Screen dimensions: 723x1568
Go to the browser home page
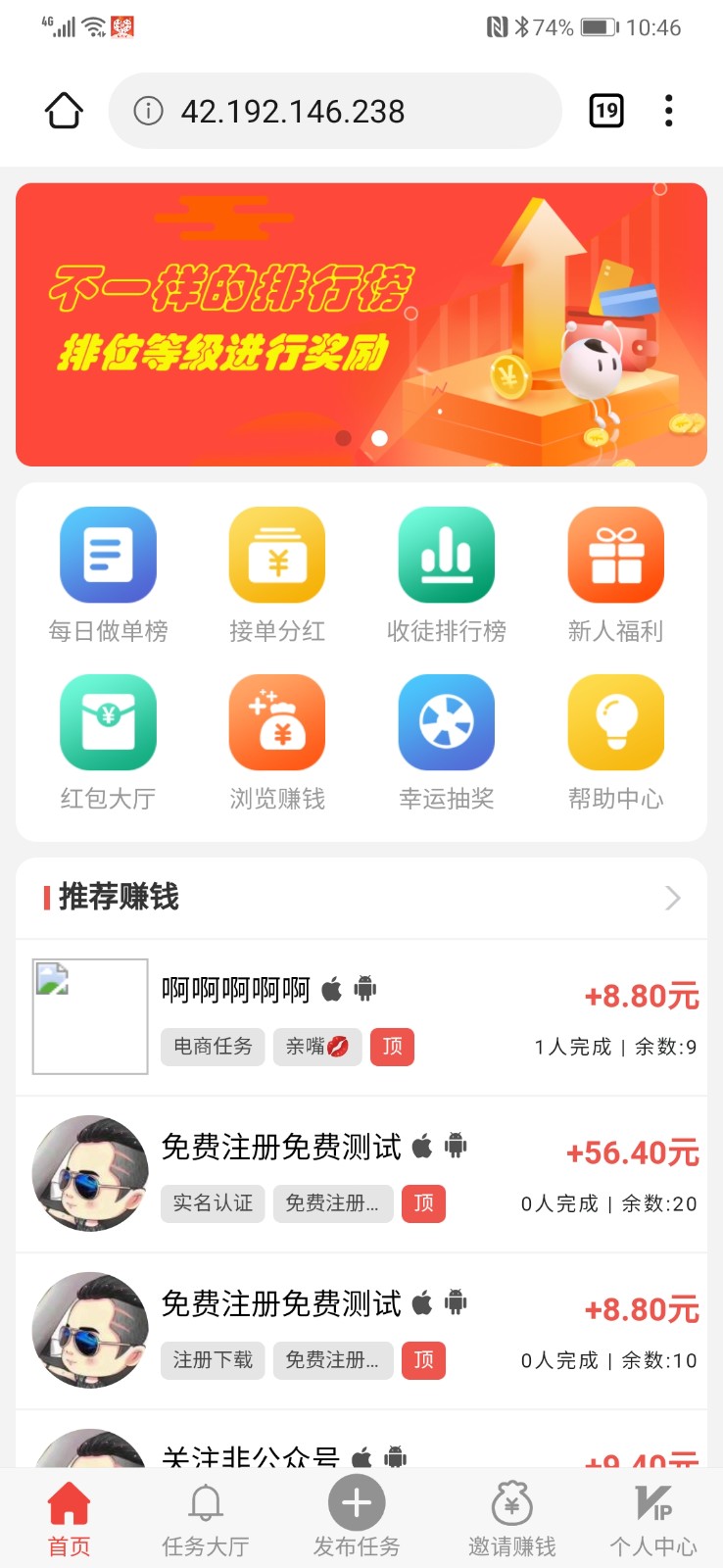(64, 111)
